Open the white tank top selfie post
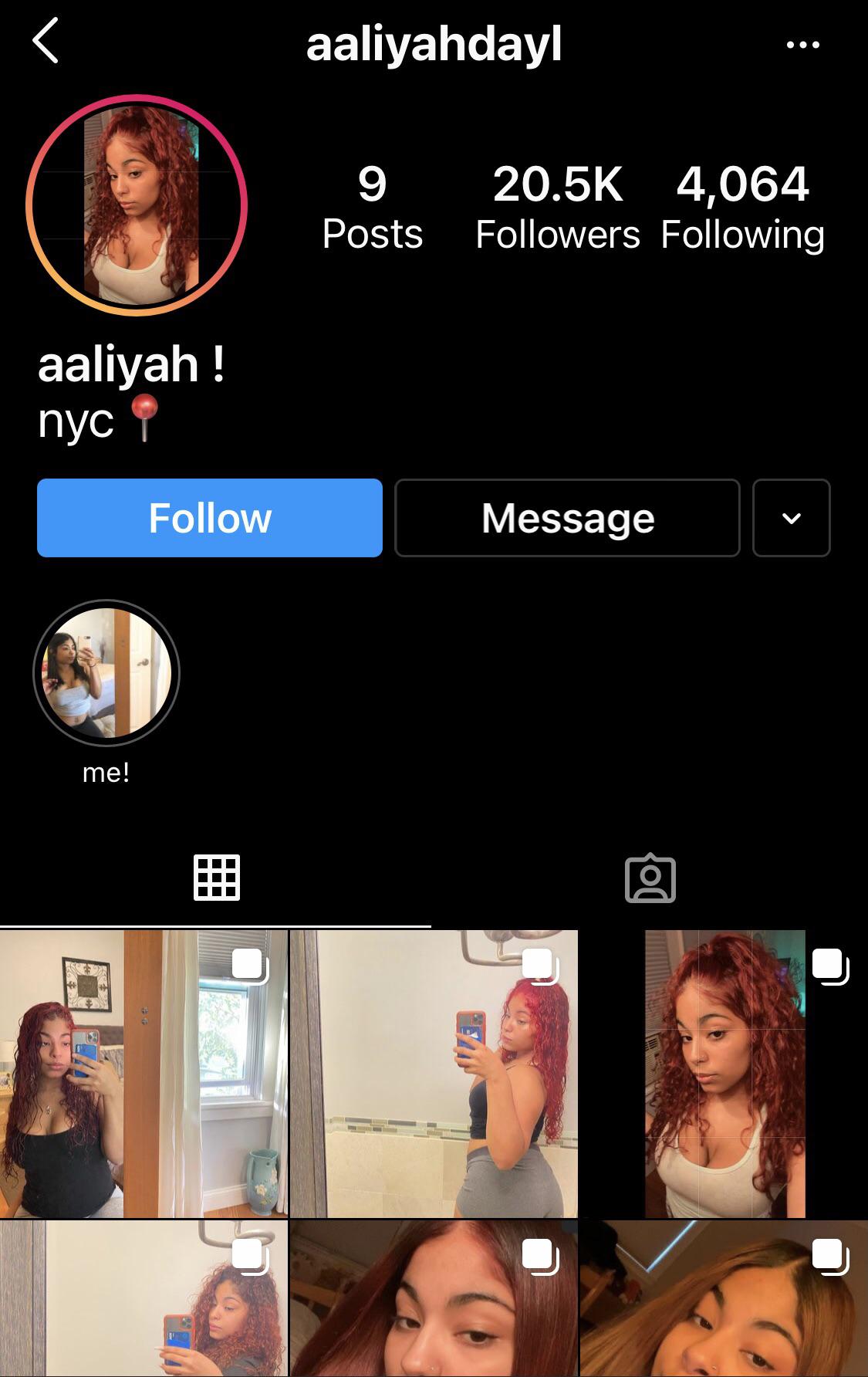 (x=724, y=1074)
